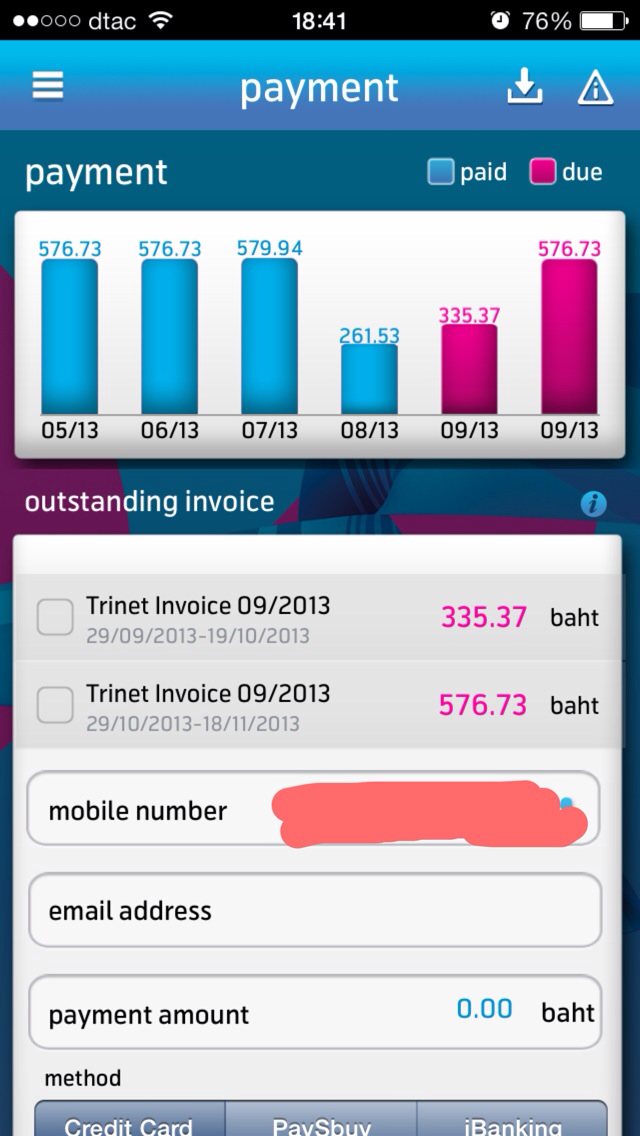Image resolution: width=640 pixels, height=1136 pixels.
Task: Edit the payment amount field
Action: pos(315,1012)
